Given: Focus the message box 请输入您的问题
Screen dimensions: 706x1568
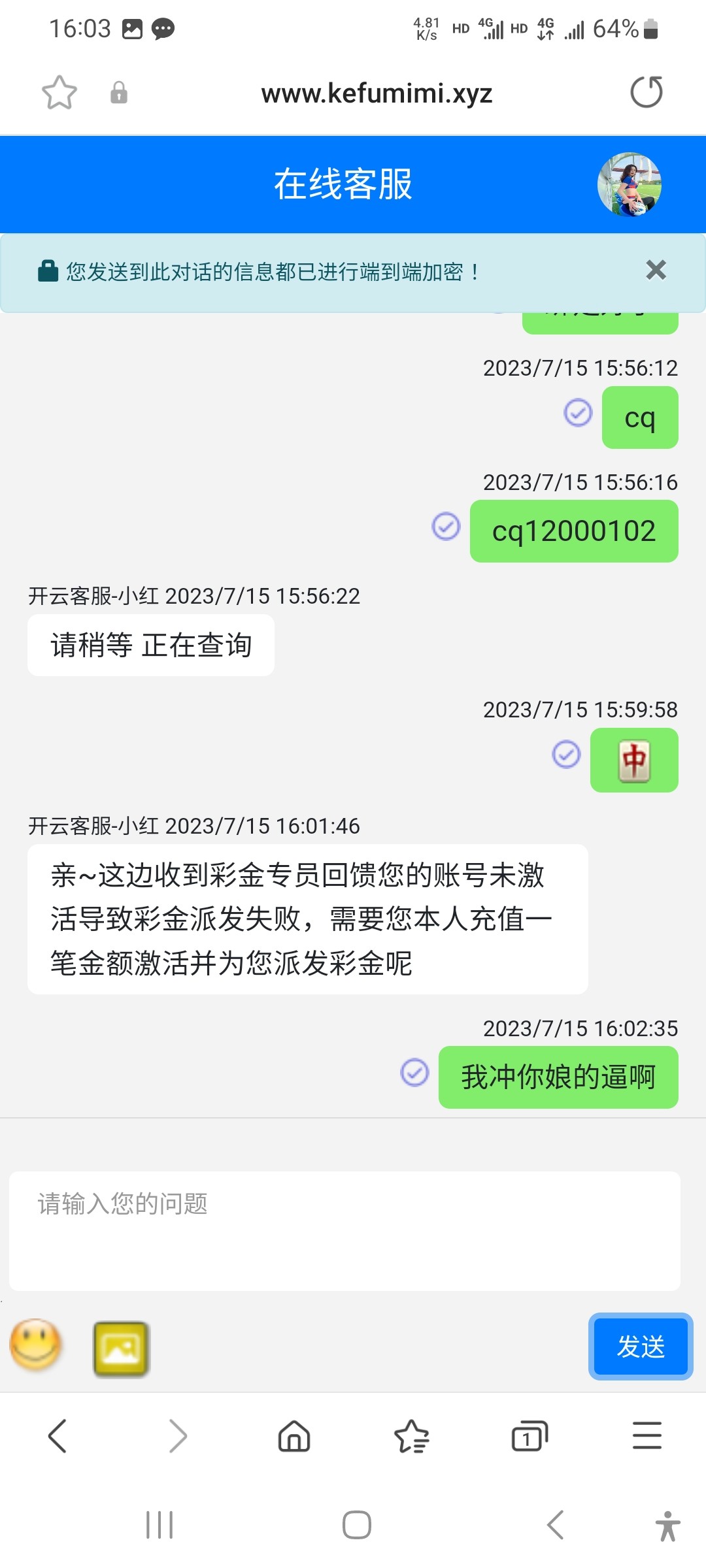Looking at the screenshot, I should coord(345,1230).
